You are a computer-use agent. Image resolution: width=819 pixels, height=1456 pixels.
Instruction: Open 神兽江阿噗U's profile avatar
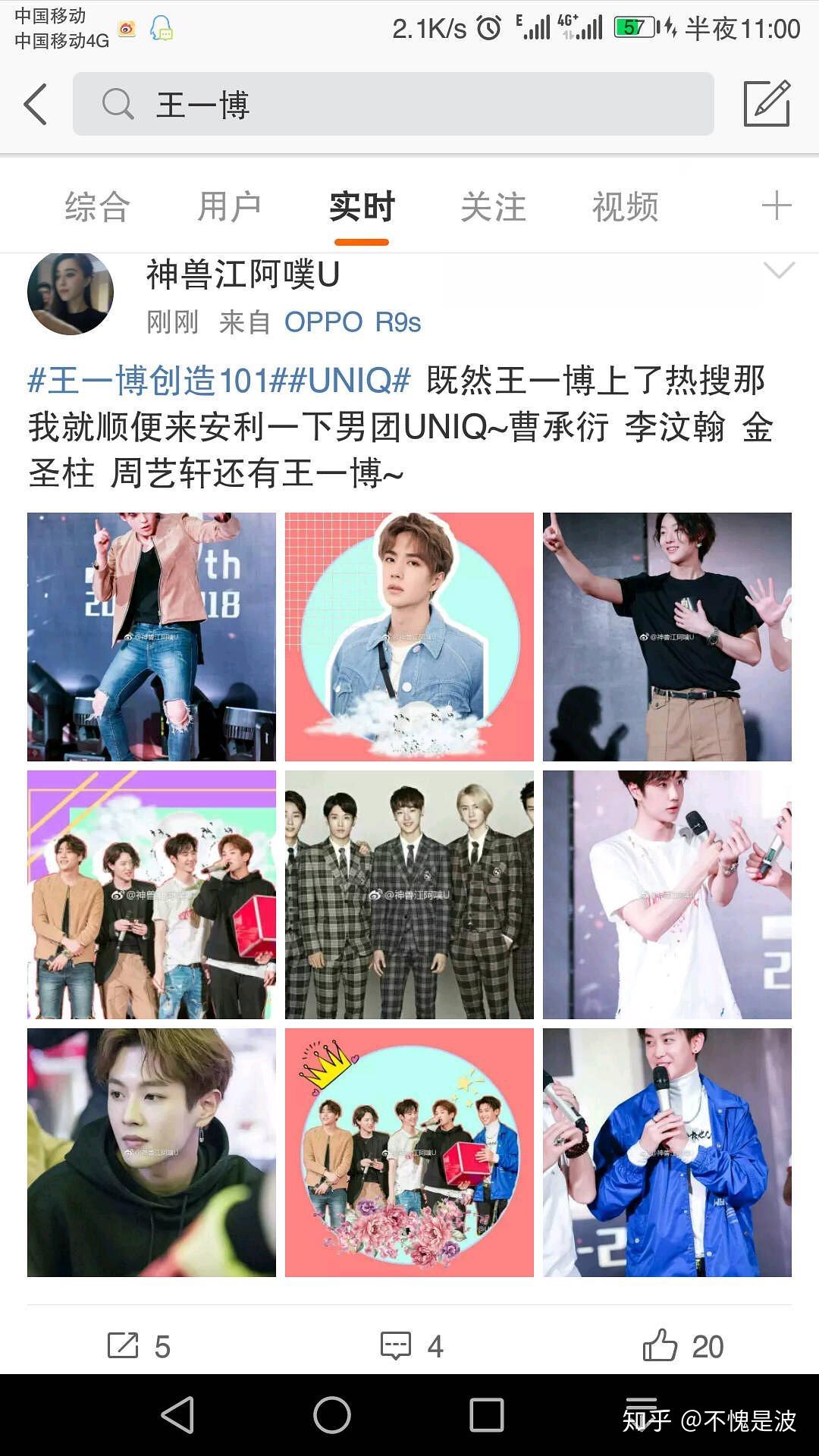coord(71,293)
